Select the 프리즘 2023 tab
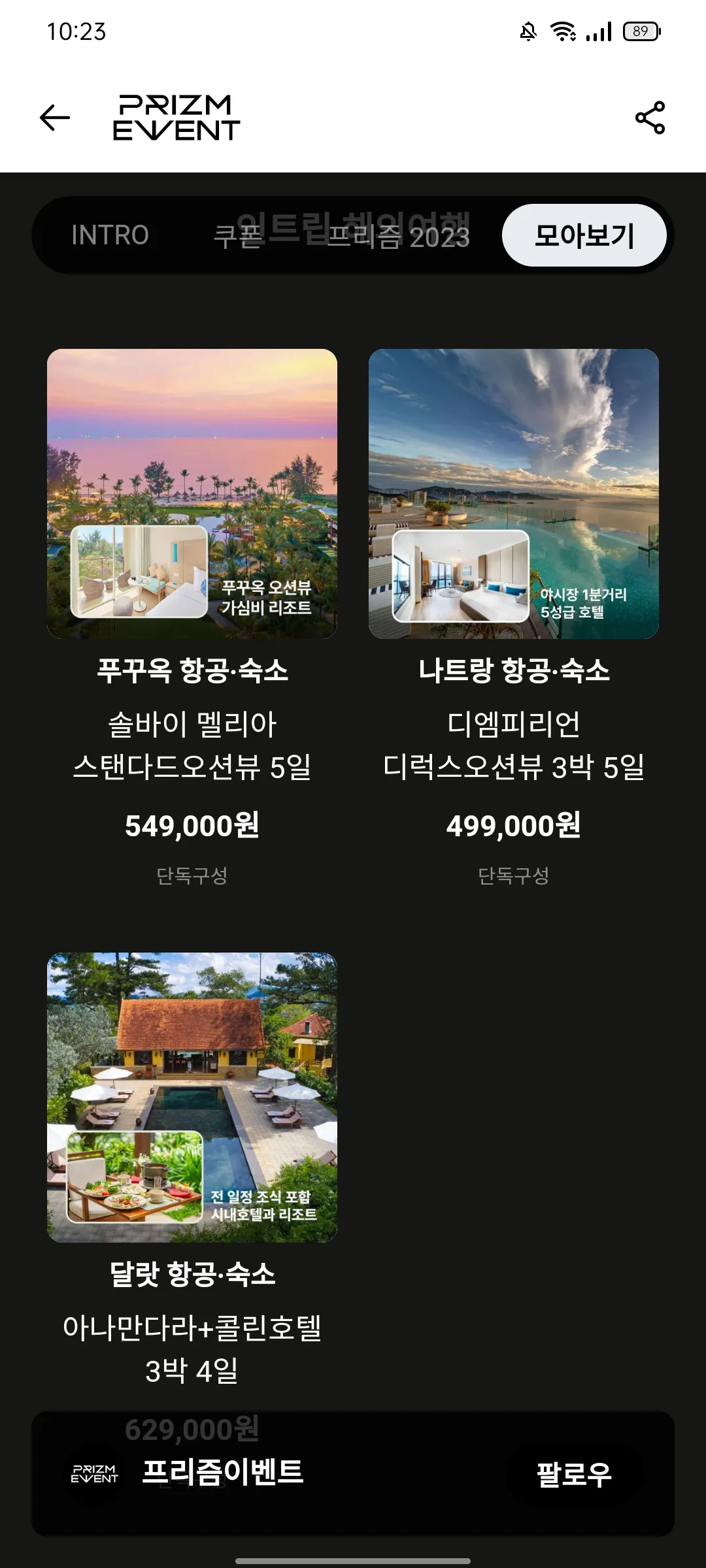The height and width of the screenshot is (1568, 706). 399,237
